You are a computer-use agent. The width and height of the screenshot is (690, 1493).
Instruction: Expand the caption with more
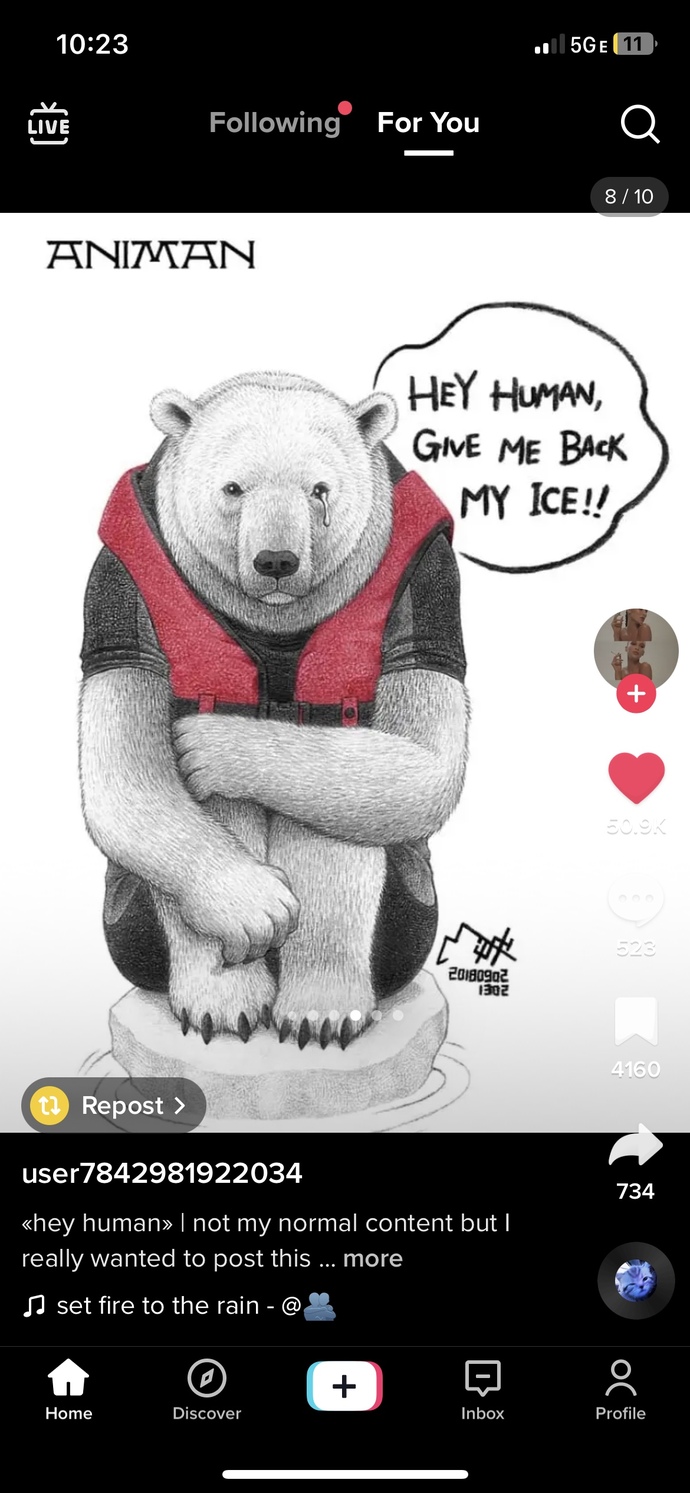tap(373, 1258)
